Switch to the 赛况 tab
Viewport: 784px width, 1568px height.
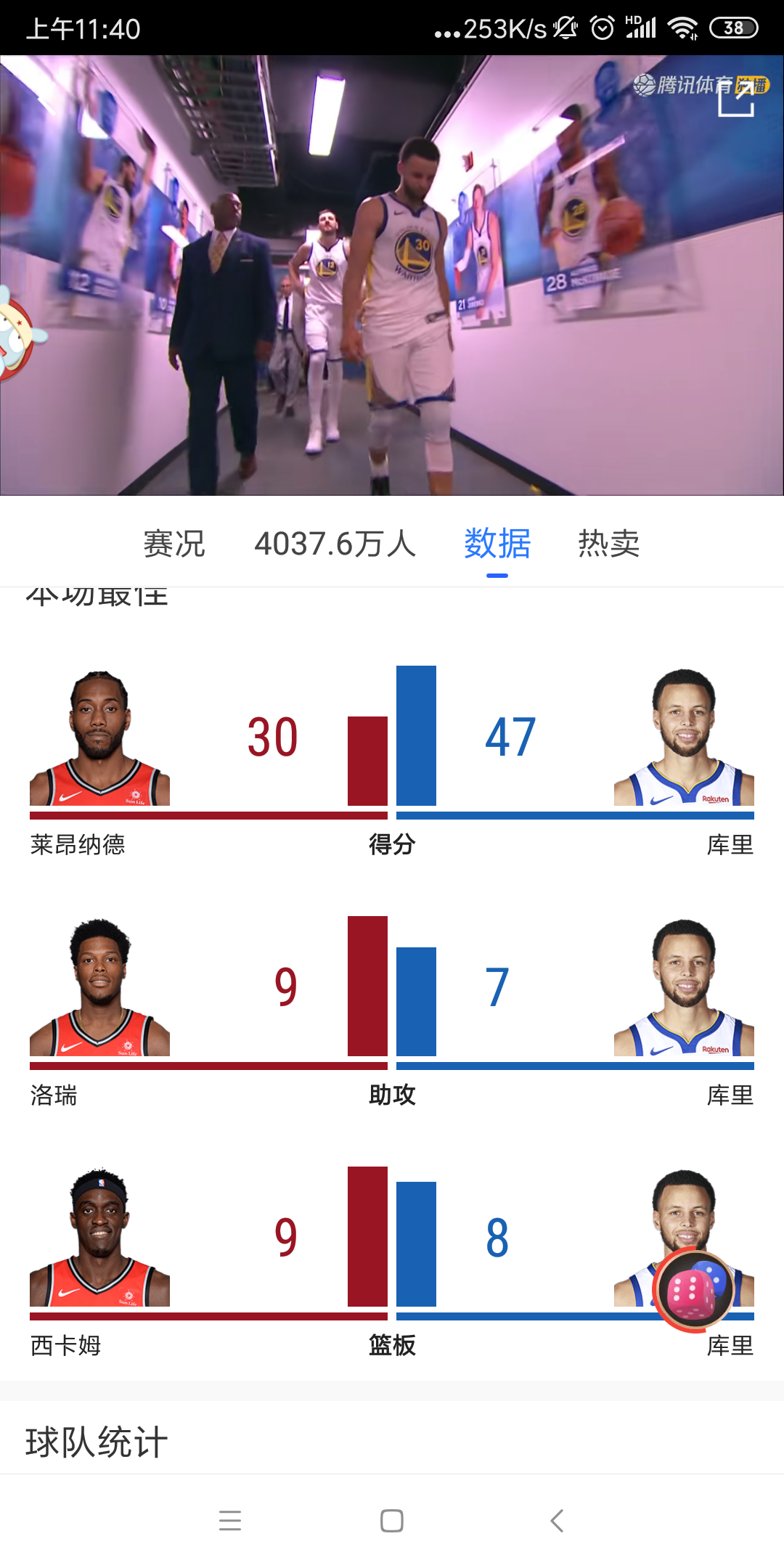[174, 544]
